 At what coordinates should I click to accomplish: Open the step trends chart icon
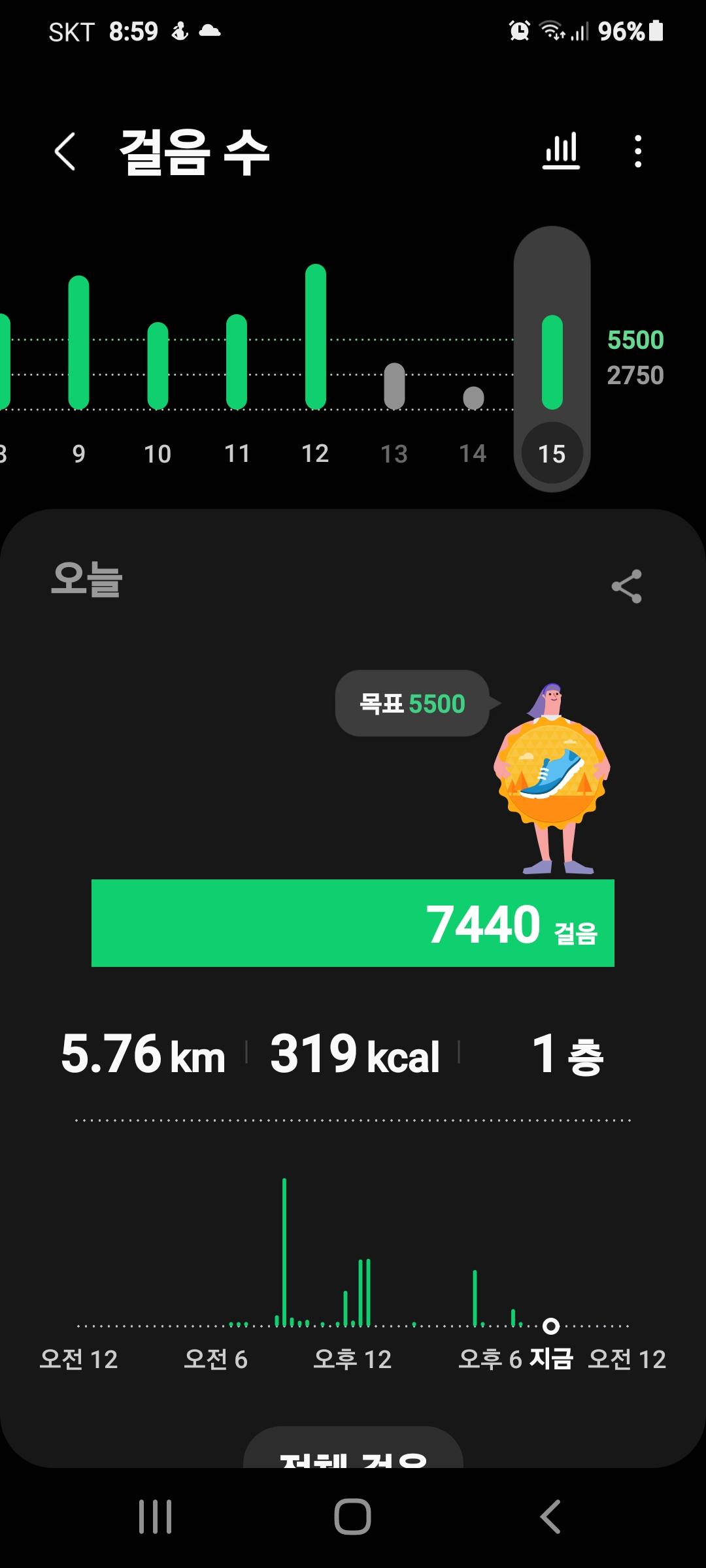(x=561, y=152)
